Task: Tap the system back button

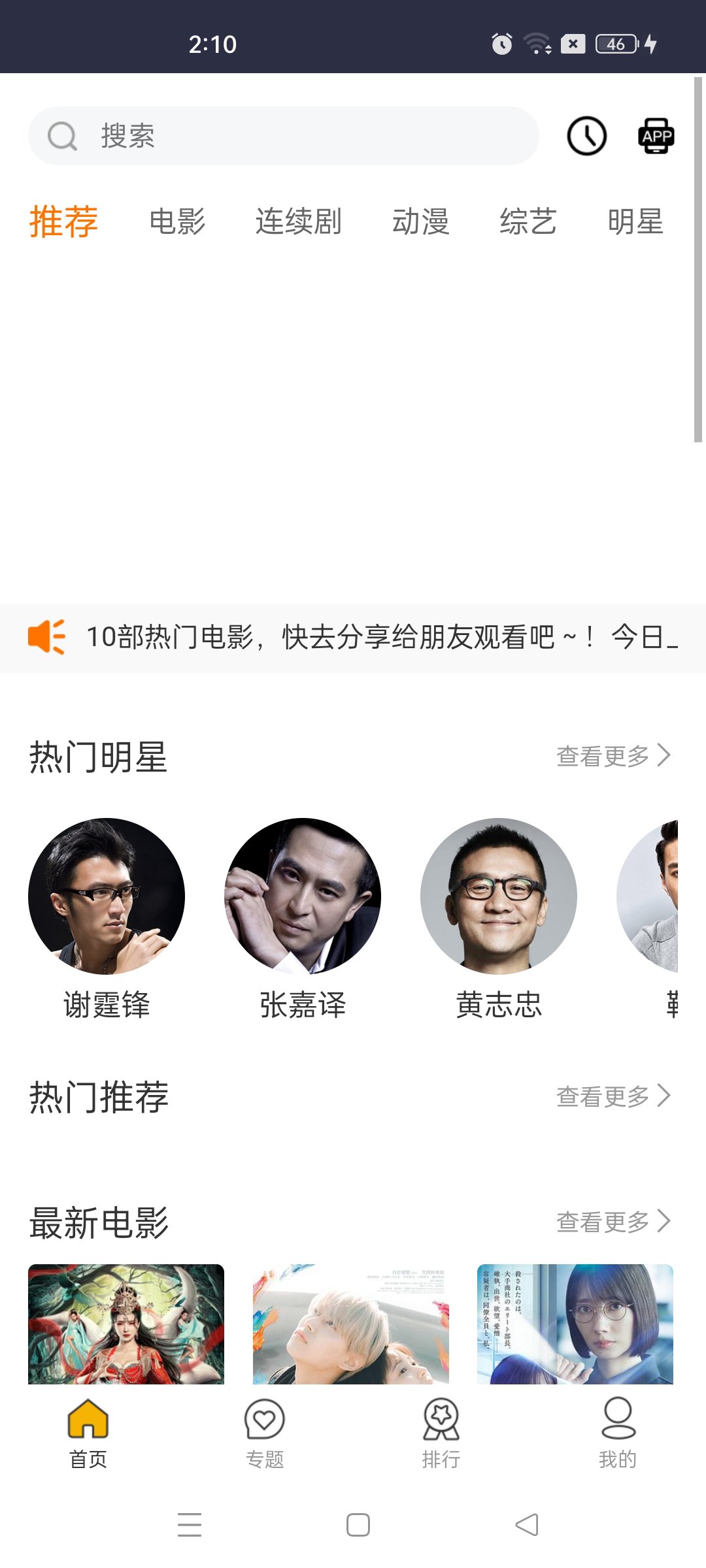Action: point(527,1525)
